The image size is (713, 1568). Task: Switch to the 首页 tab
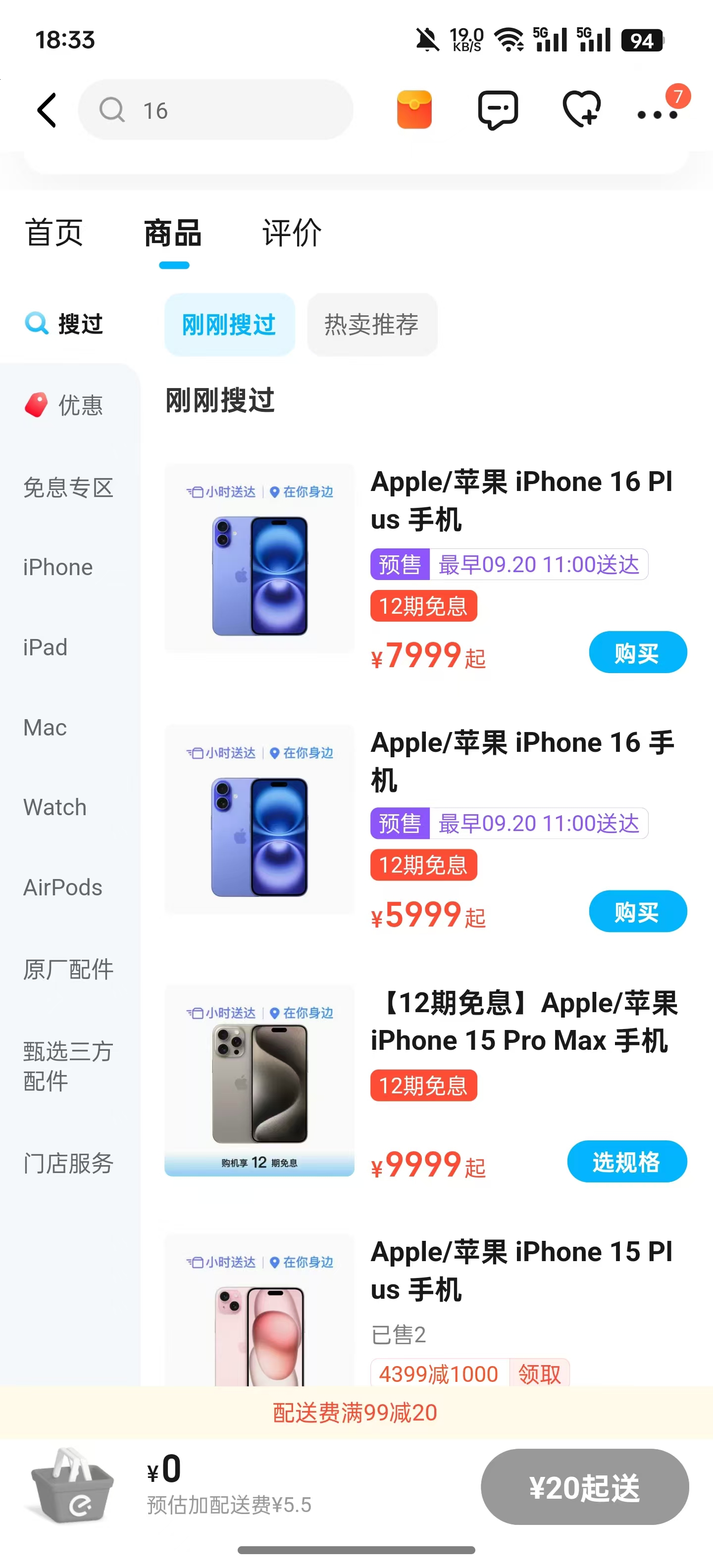(54, 233)
